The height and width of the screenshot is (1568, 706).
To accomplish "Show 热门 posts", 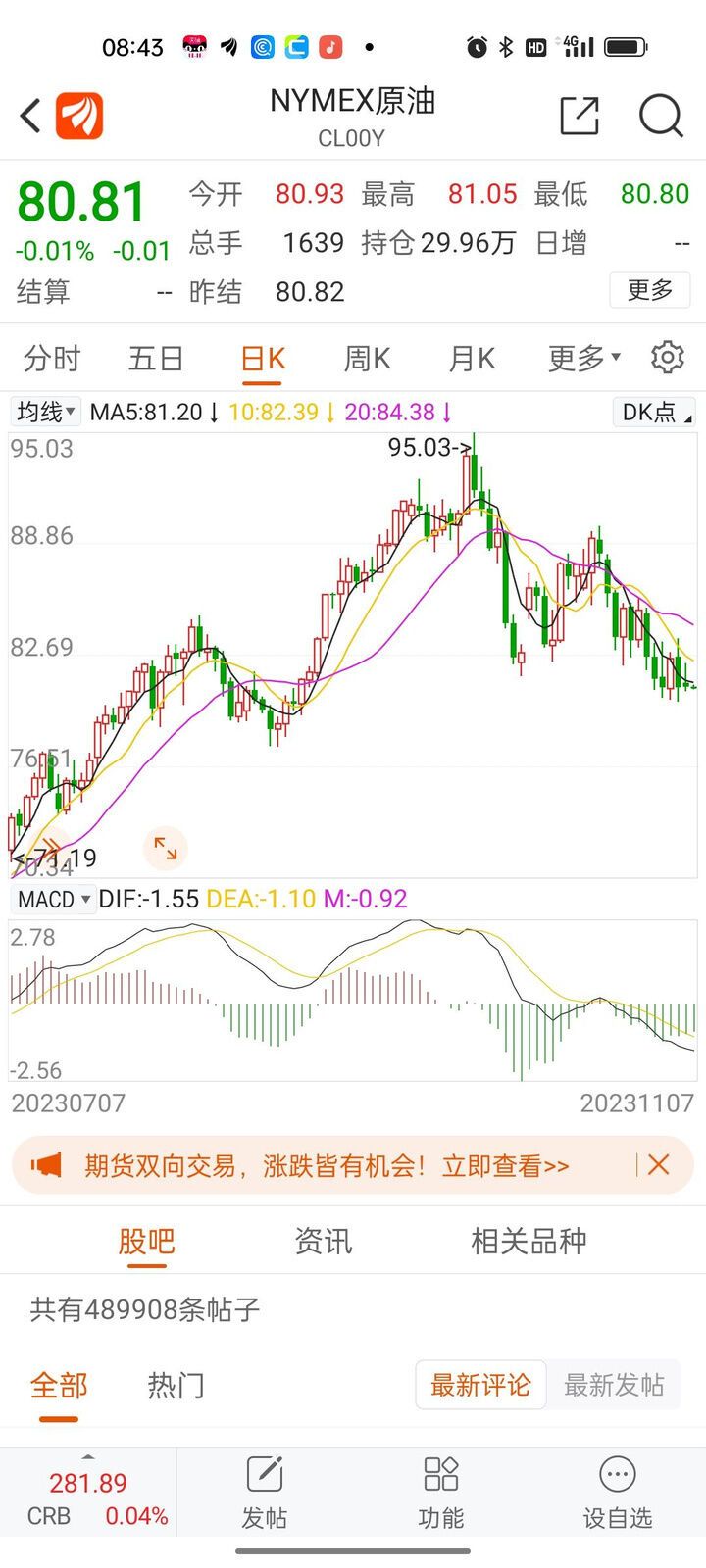I will pos(176,1386).
